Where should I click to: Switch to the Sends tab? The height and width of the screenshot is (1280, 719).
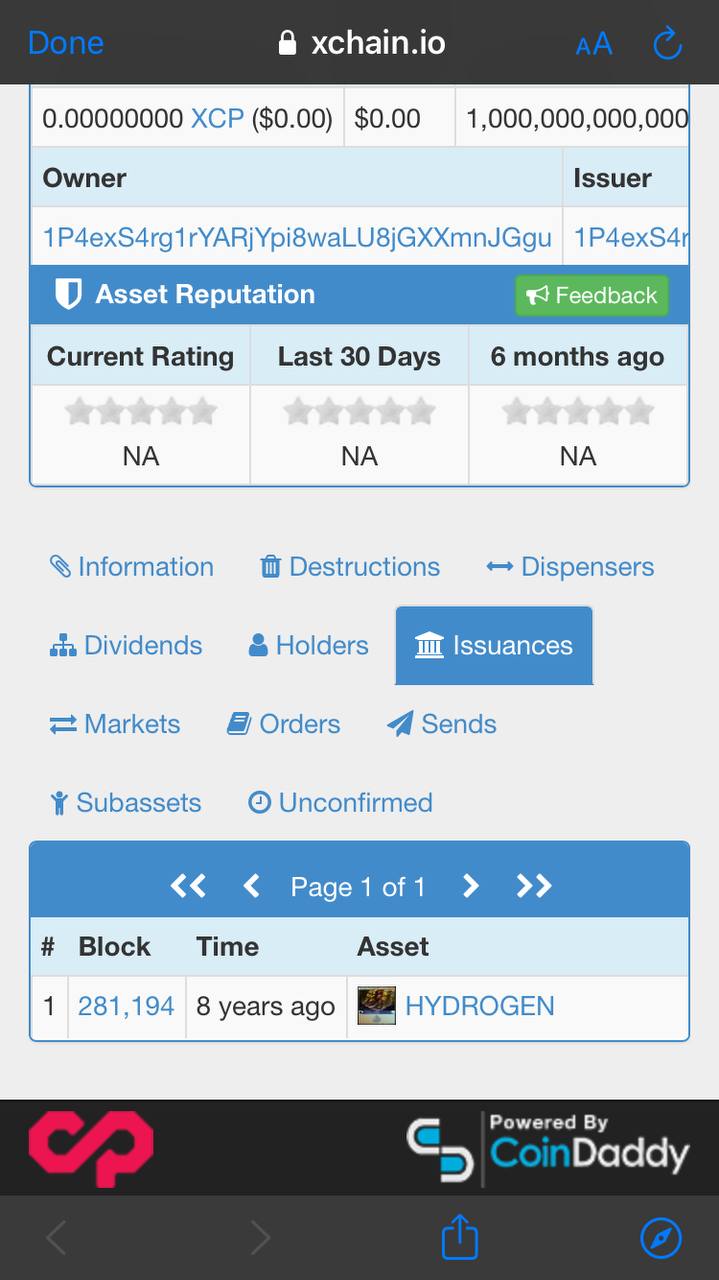tap(441, 723)
